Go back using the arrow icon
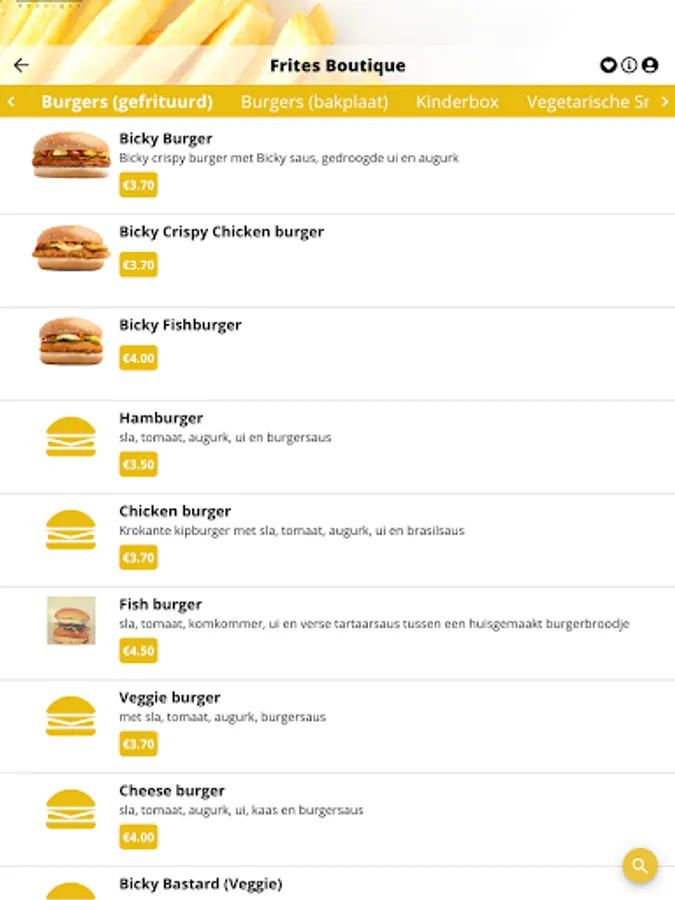This screenshot has width=675, height=900. tap(21, 65)
